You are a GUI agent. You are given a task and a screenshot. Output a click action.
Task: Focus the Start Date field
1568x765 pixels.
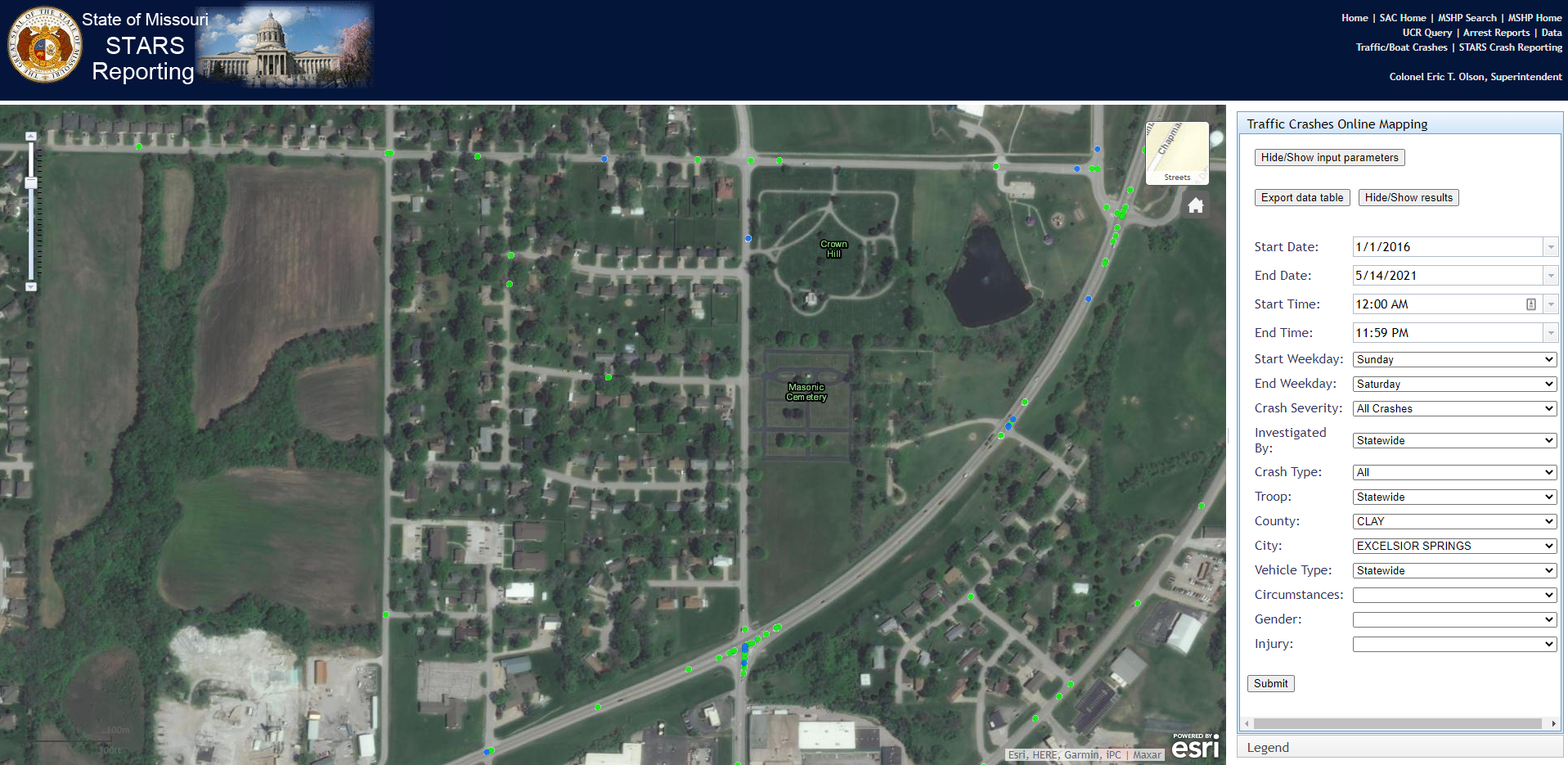(x=1446, y=247)
